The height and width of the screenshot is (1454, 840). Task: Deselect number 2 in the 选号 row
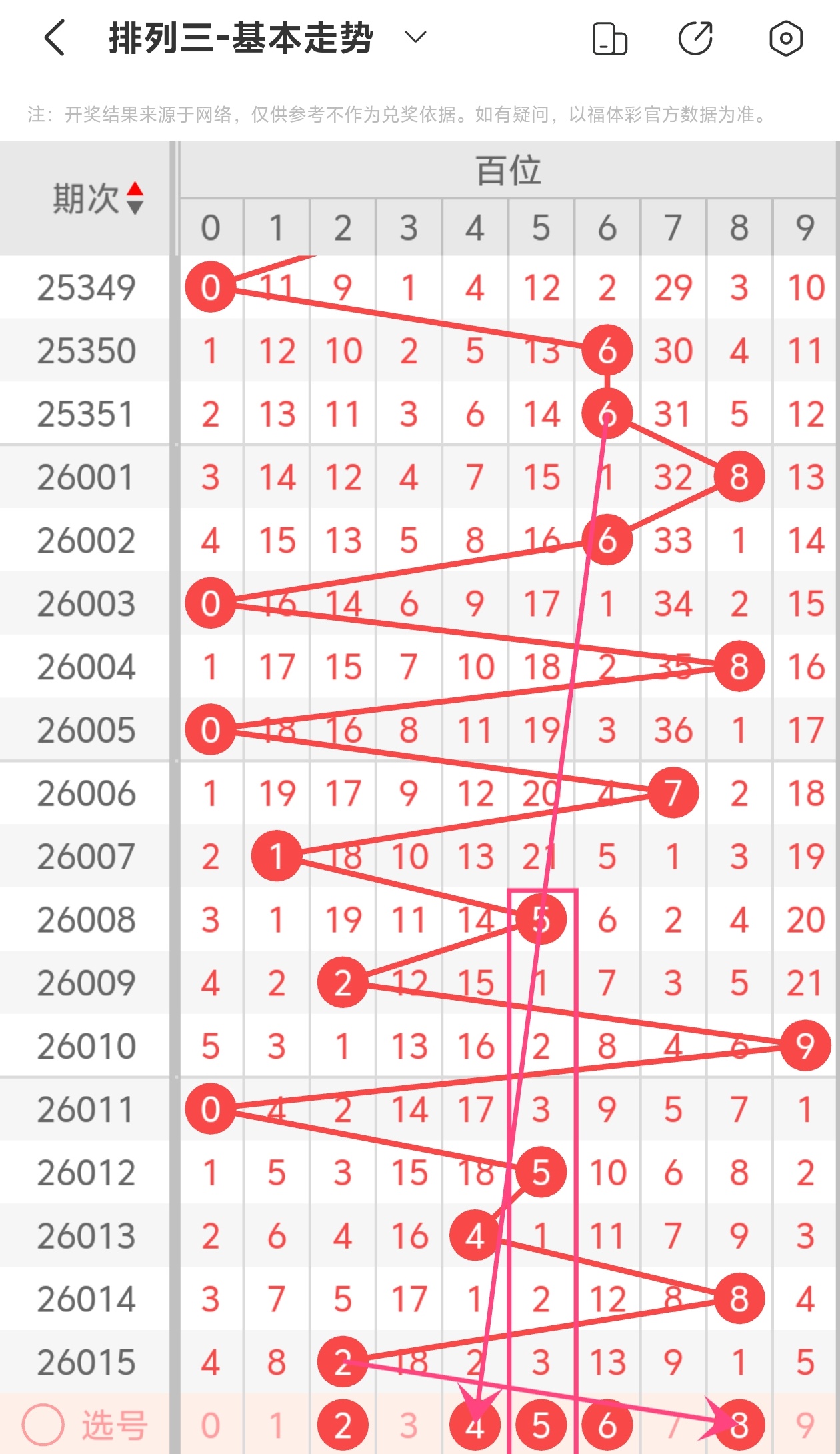coord(343,1425)
